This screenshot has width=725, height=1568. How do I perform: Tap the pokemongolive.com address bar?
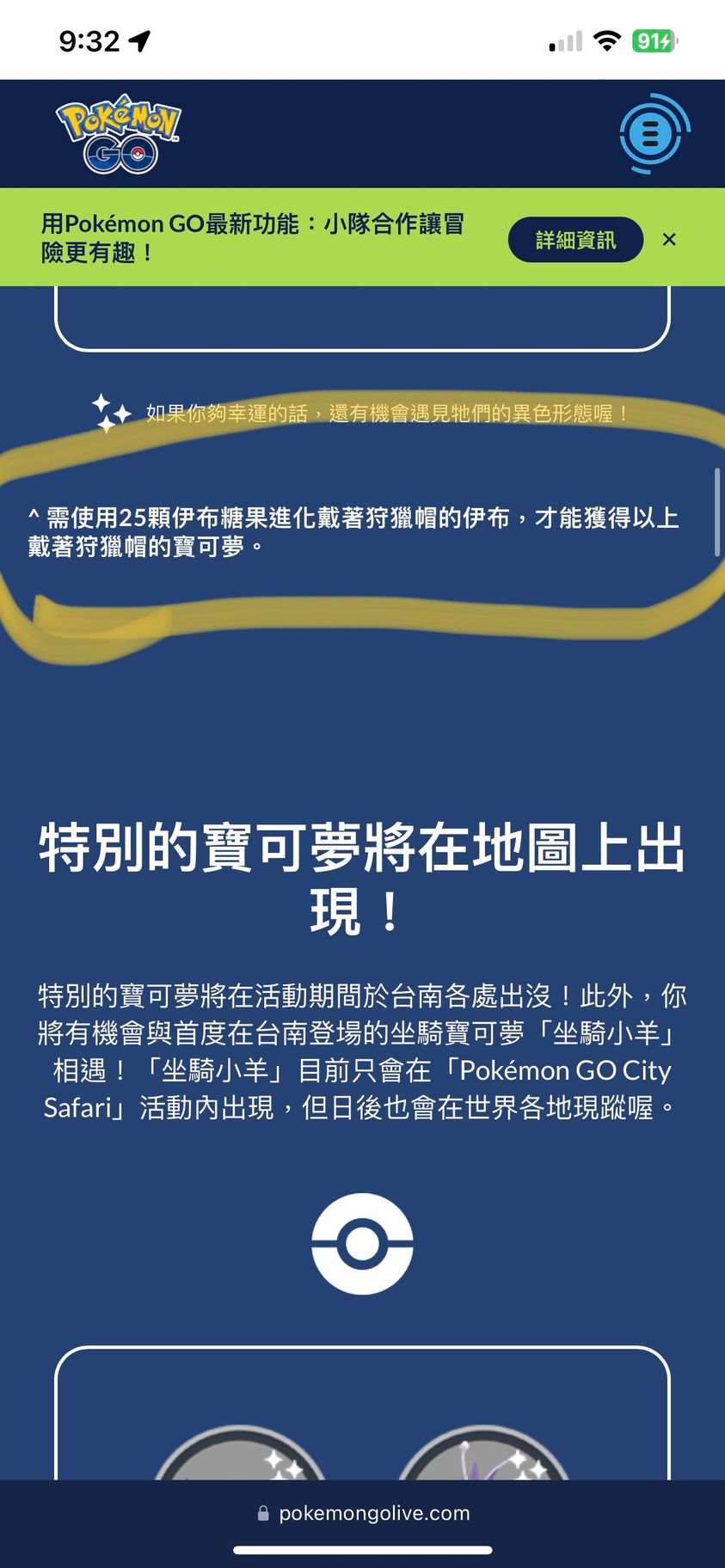point(363,1513)
